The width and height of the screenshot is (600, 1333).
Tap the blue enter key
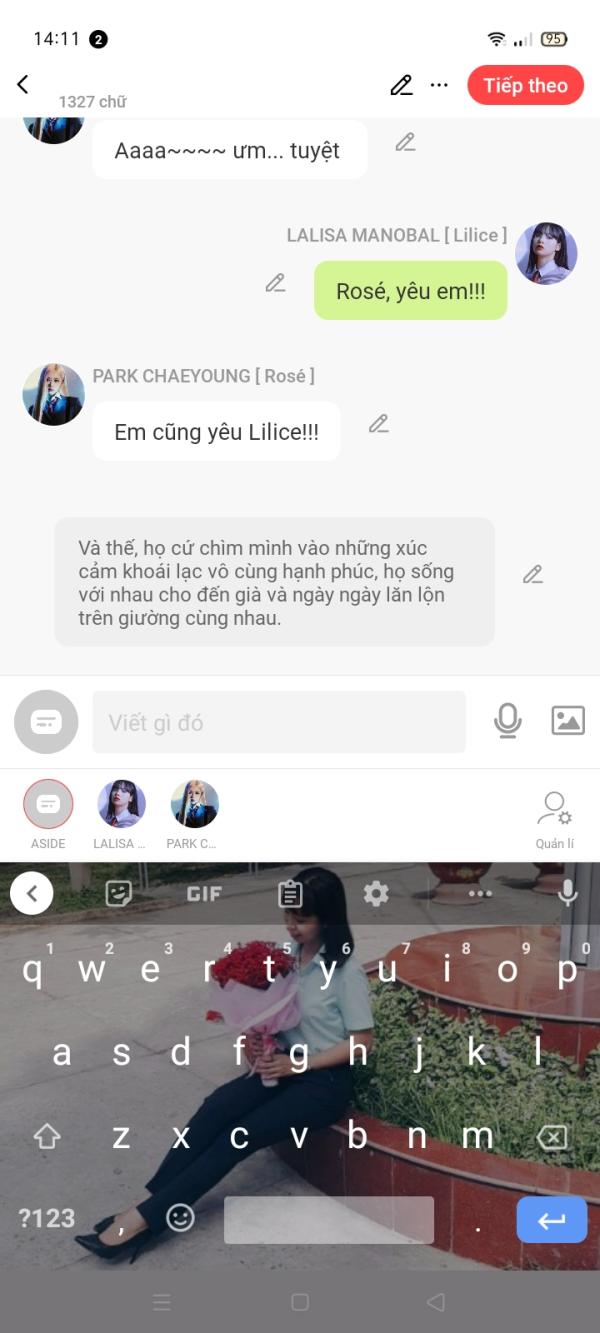pos(551,1220)
